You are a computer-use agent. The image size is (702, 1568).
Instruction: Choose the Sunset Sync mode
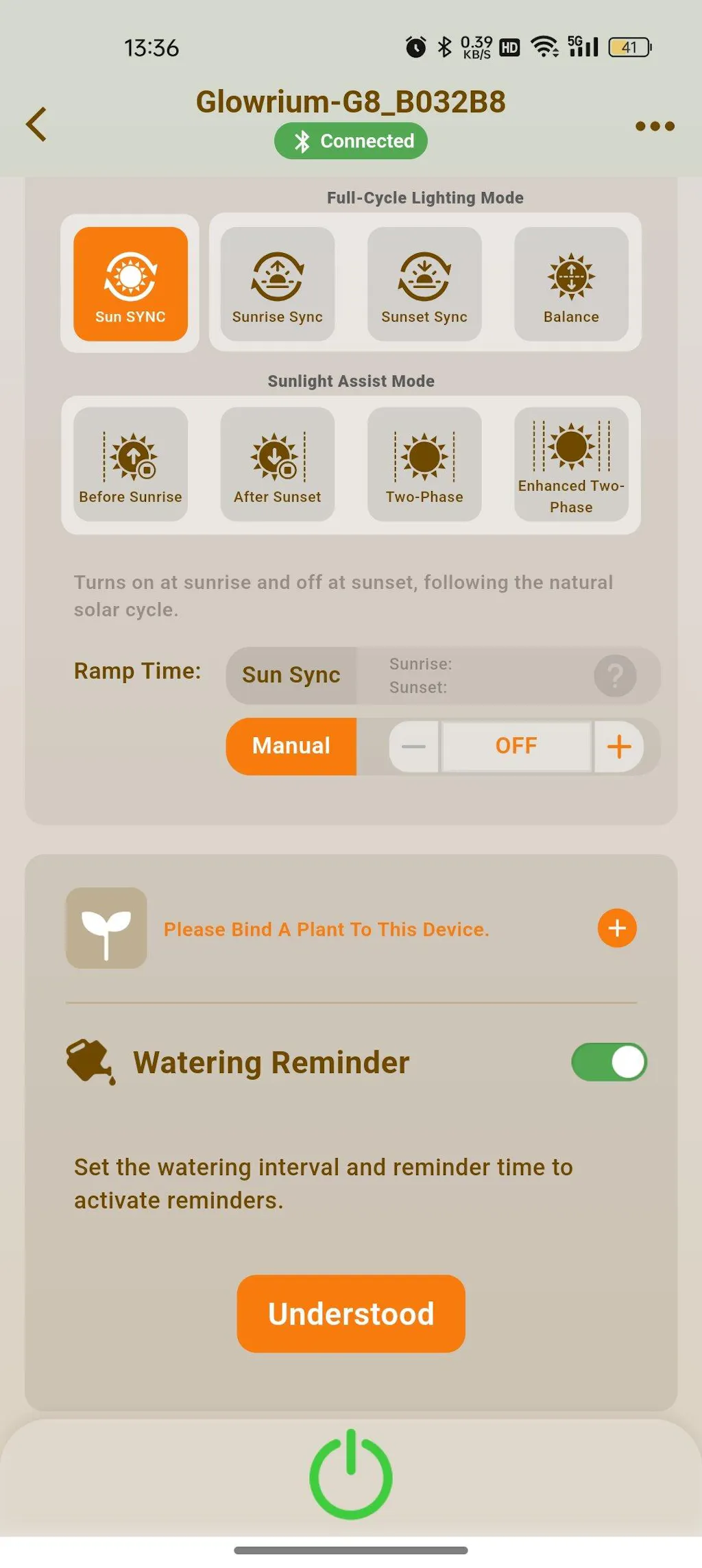424,284
